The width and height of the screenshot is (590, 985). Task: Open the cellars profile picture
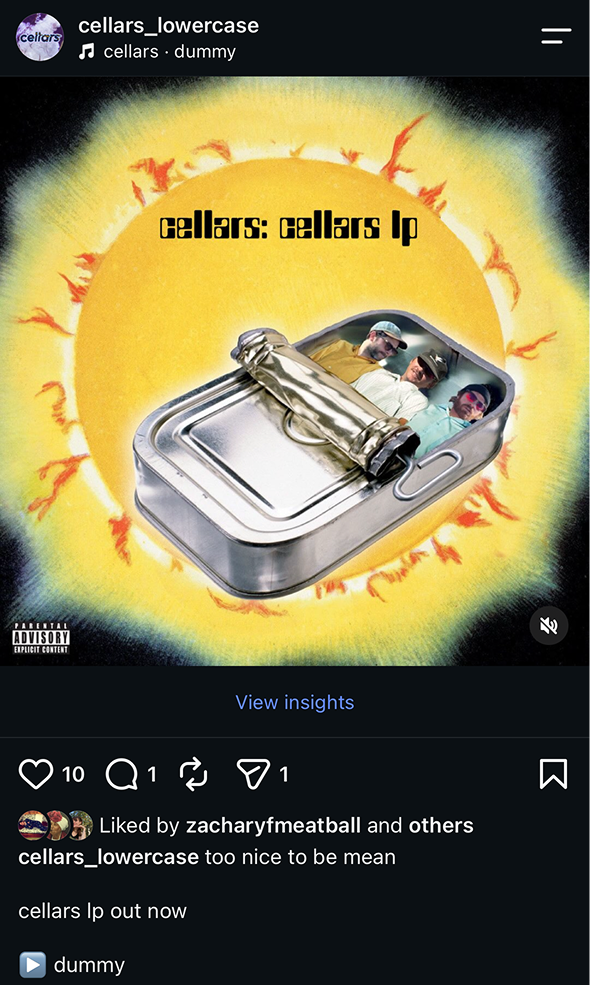point(40,37)
